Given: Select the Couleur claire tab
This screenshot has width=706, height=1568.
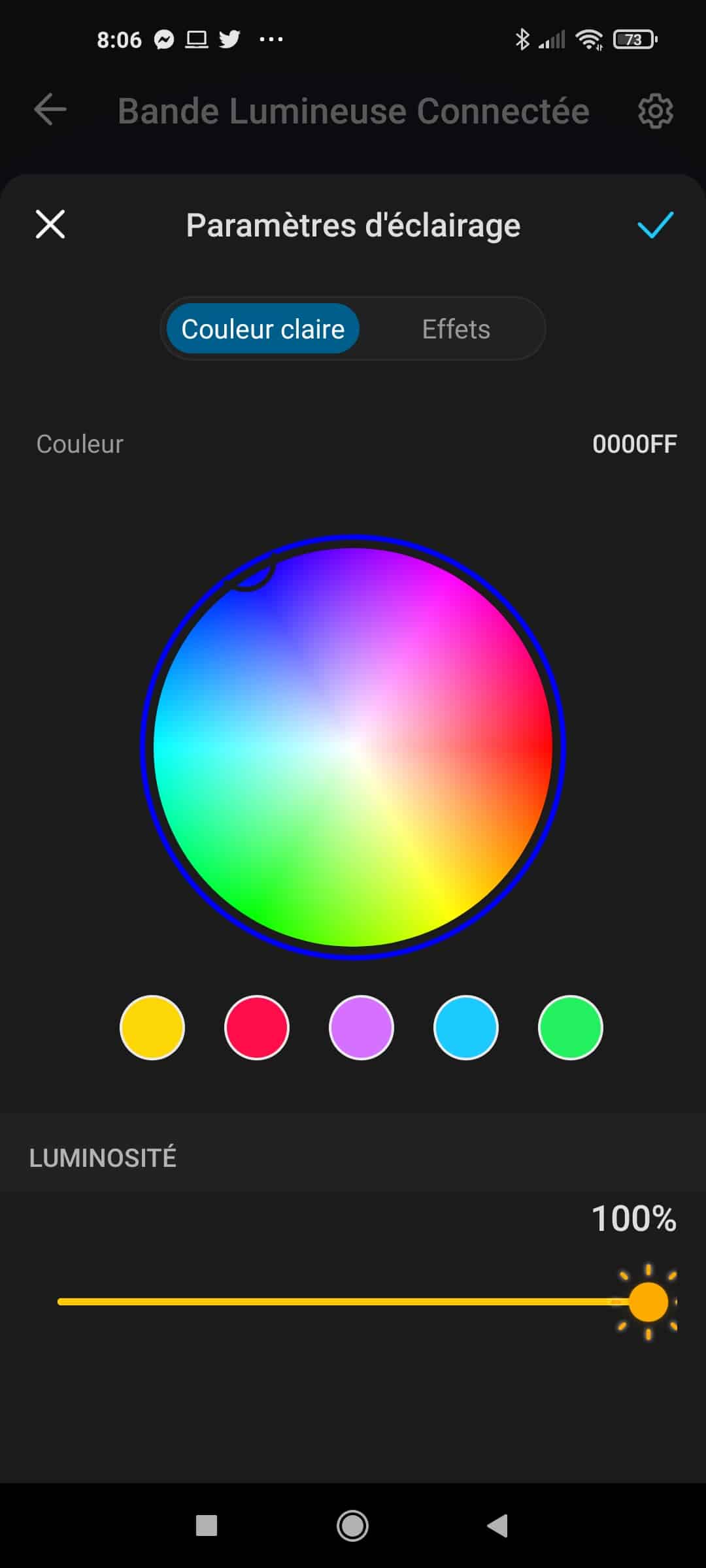Looking at the screenshot, I should click(263, 329).
